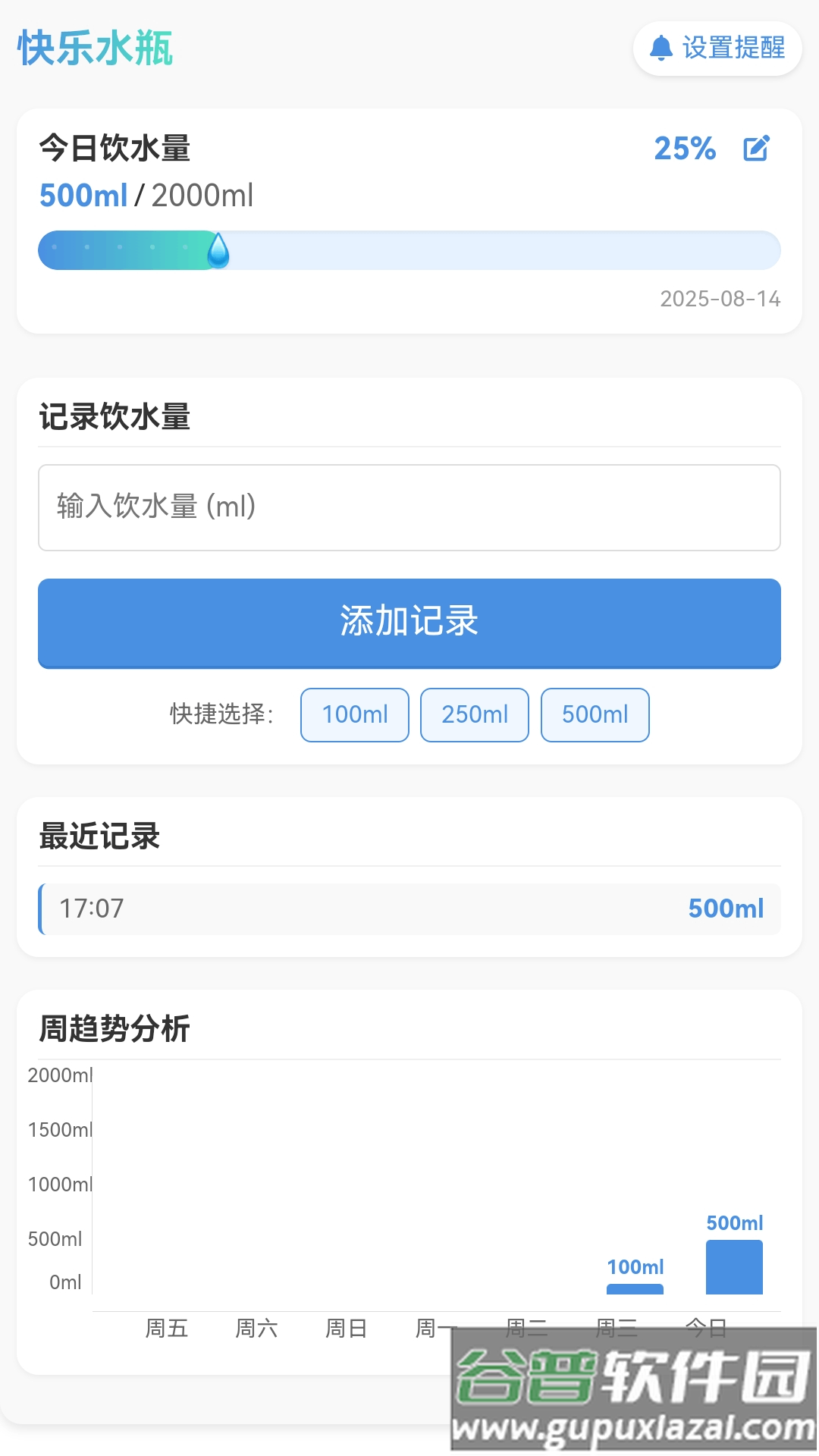This screenshot has width=819, height=1456.
Task: Click the 今日饮水量 heading
Action: tap(115, 149)
